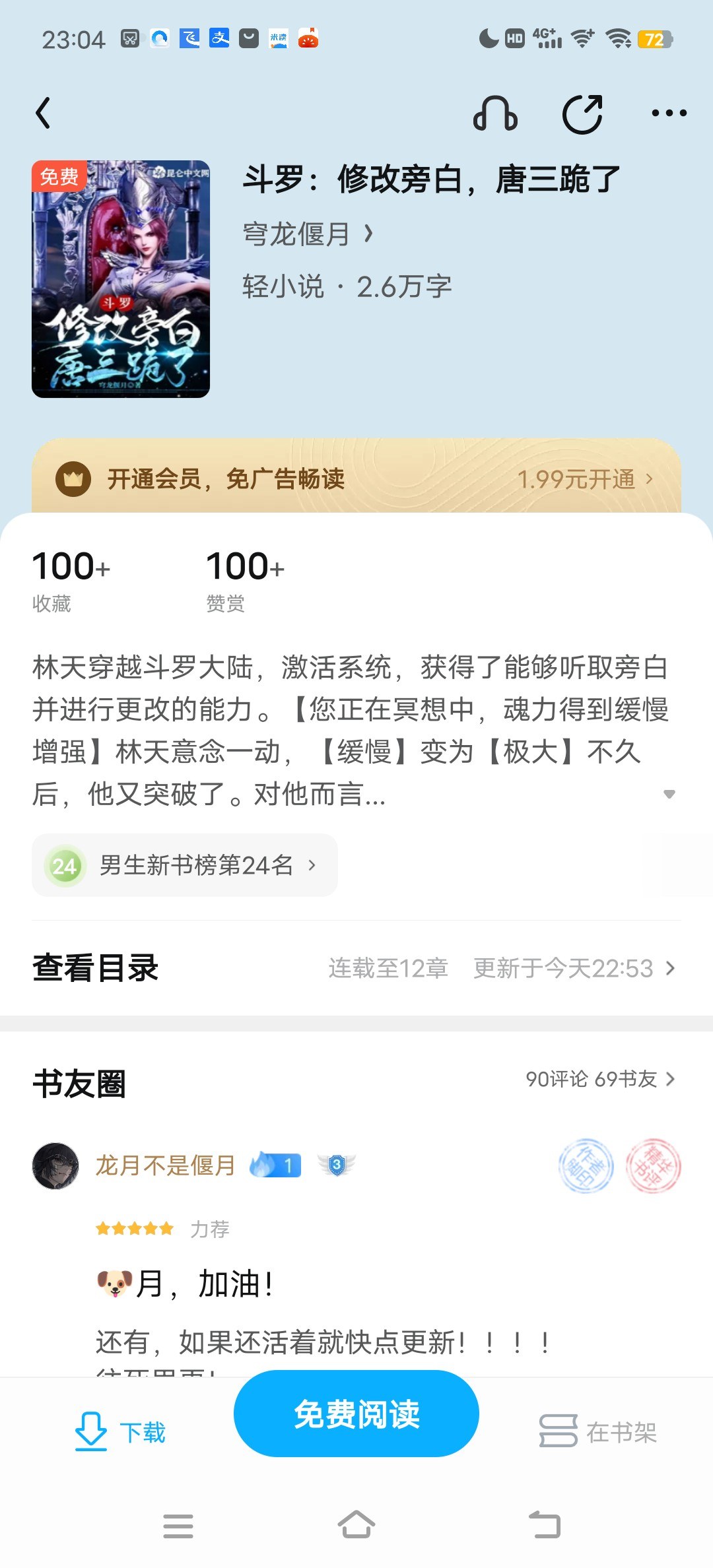The image size is (713, 1568).
Task: Expand the full book synopsis
Action: click(669, 794)
